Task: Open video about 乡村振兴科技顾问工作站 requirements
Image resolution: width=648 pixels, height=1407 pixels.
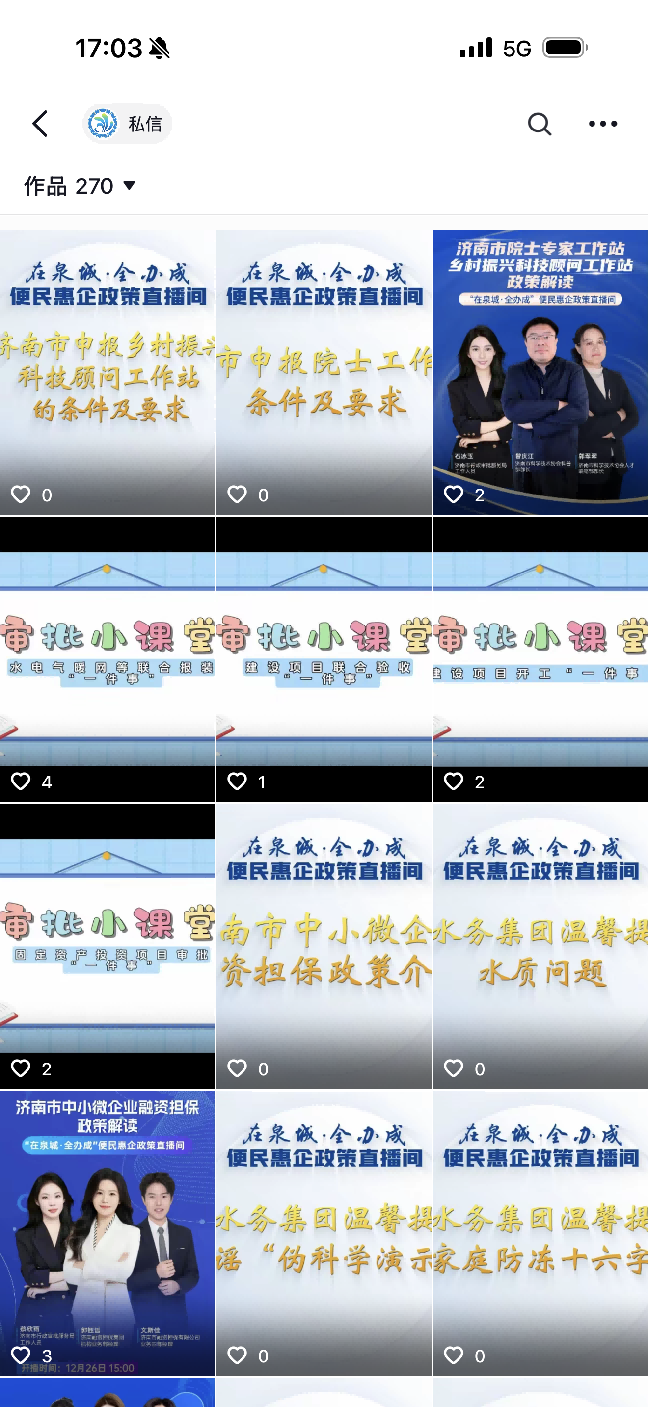Action: coord(107,372)
